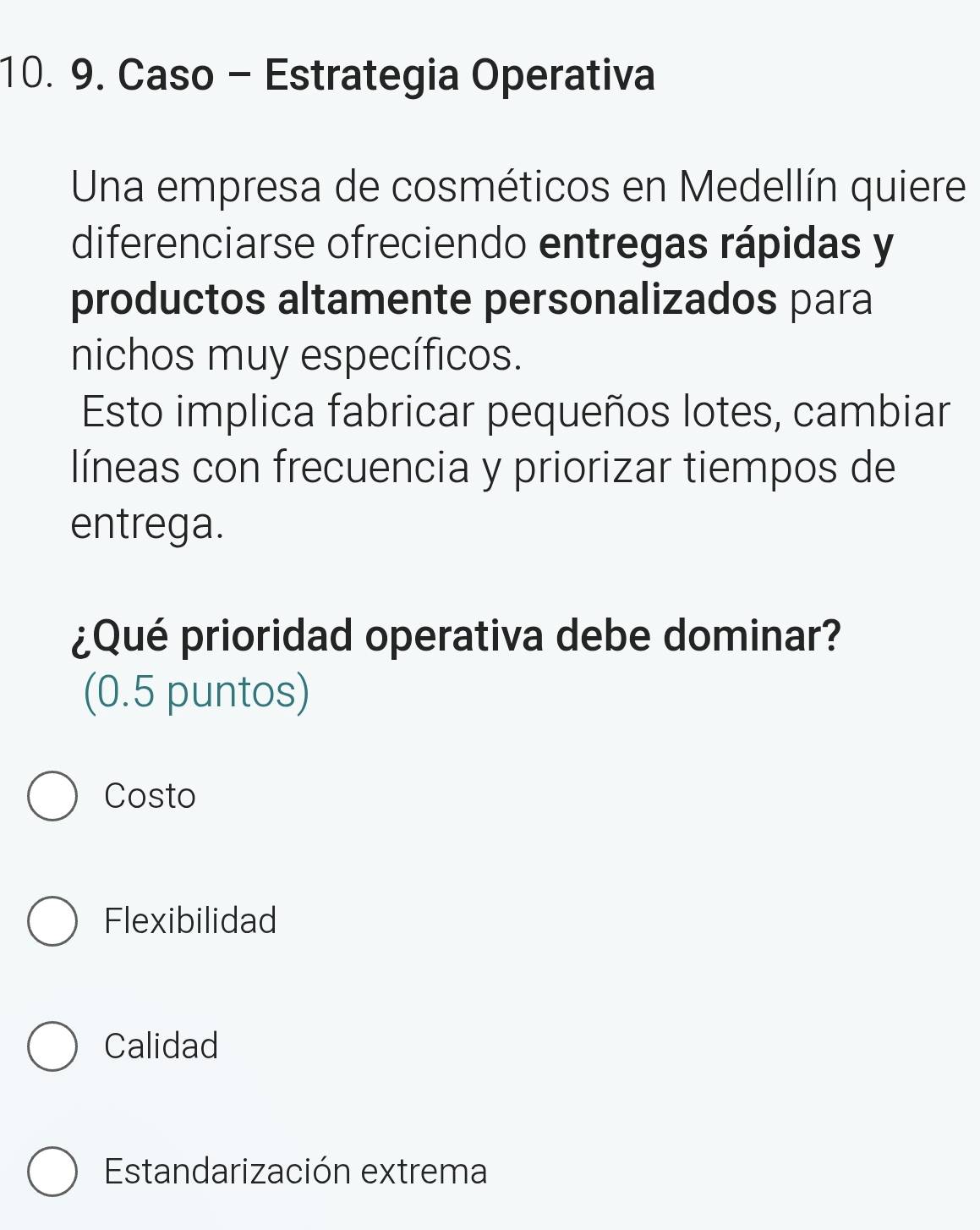Choose Flexibilidad as the answer

52,921
